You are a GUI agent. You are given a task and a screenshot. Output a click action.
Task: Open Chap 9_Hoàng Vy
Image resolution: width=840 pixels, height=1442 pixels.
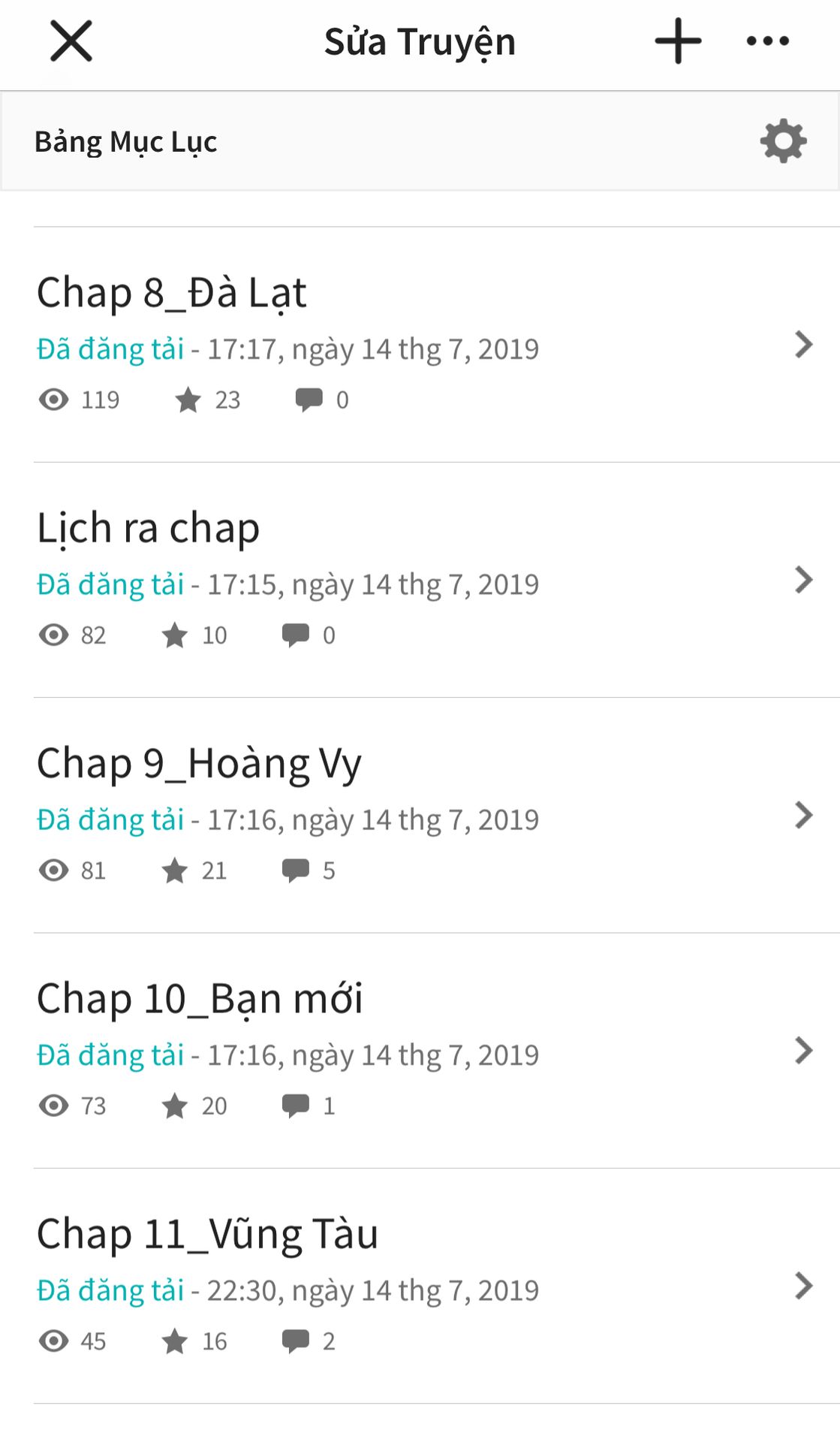coord(437,815)
